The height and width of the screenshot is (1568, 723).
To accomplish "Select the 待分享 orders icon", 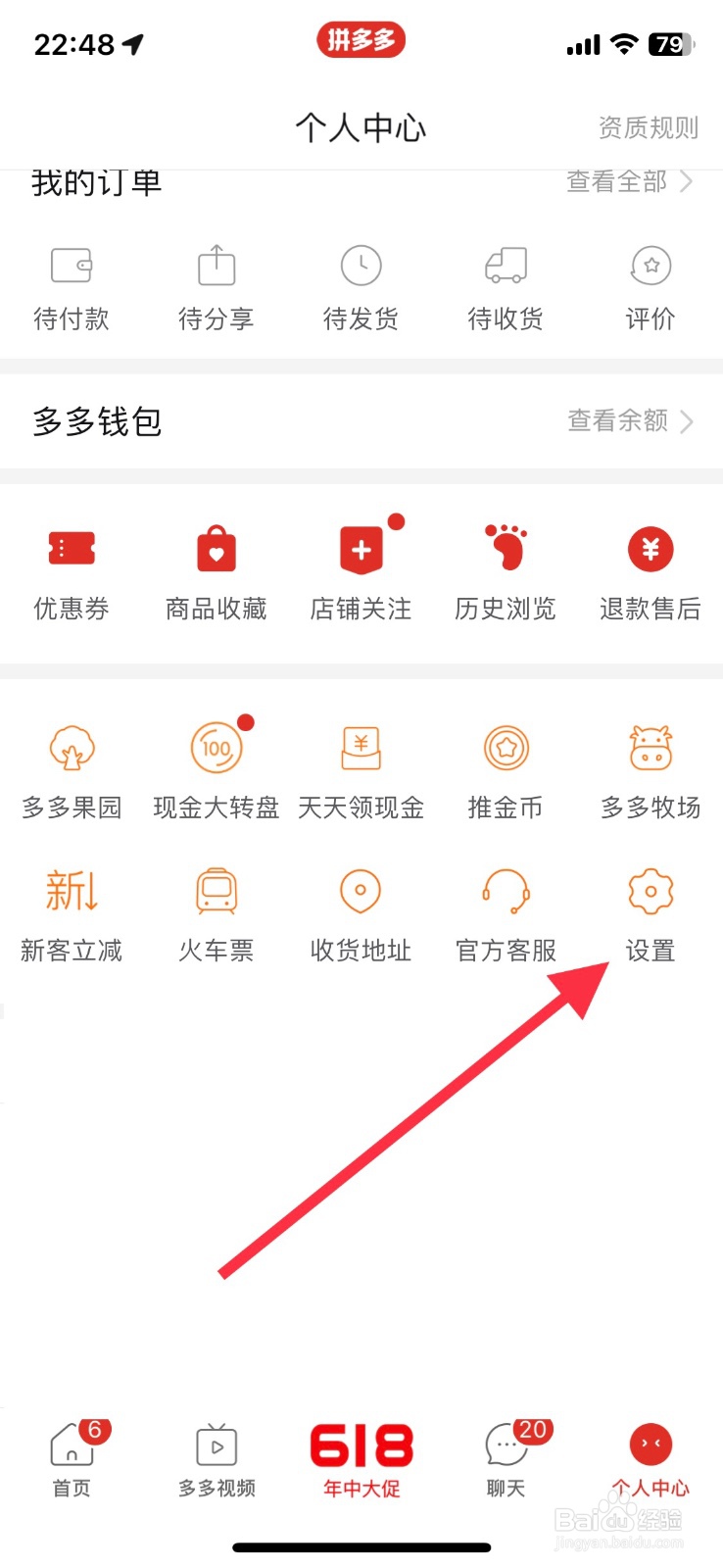I will click(216, 284).
